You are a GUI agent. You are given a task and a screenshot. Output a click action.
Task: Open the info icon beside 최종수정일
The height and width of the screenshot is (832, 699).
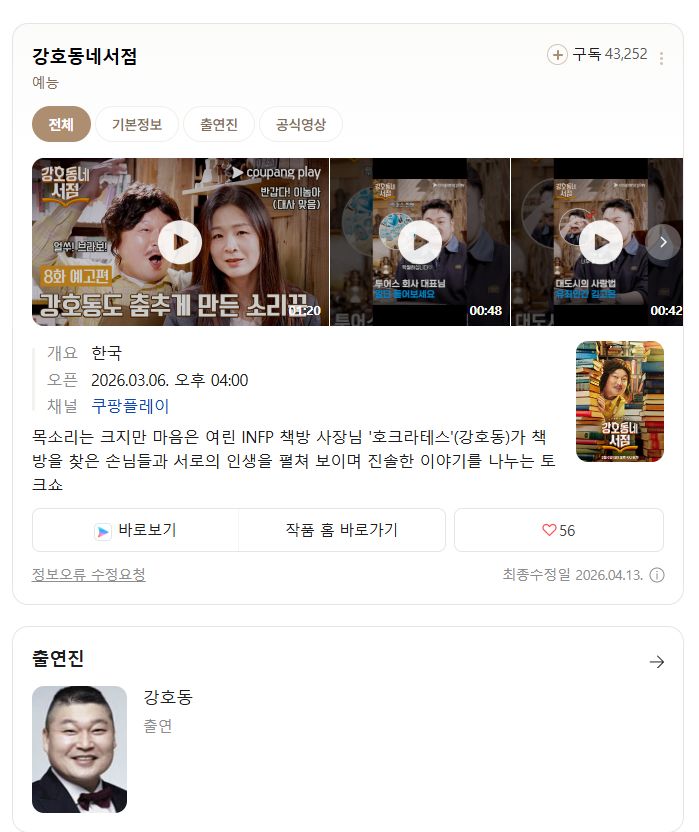(x=657, y=575)
